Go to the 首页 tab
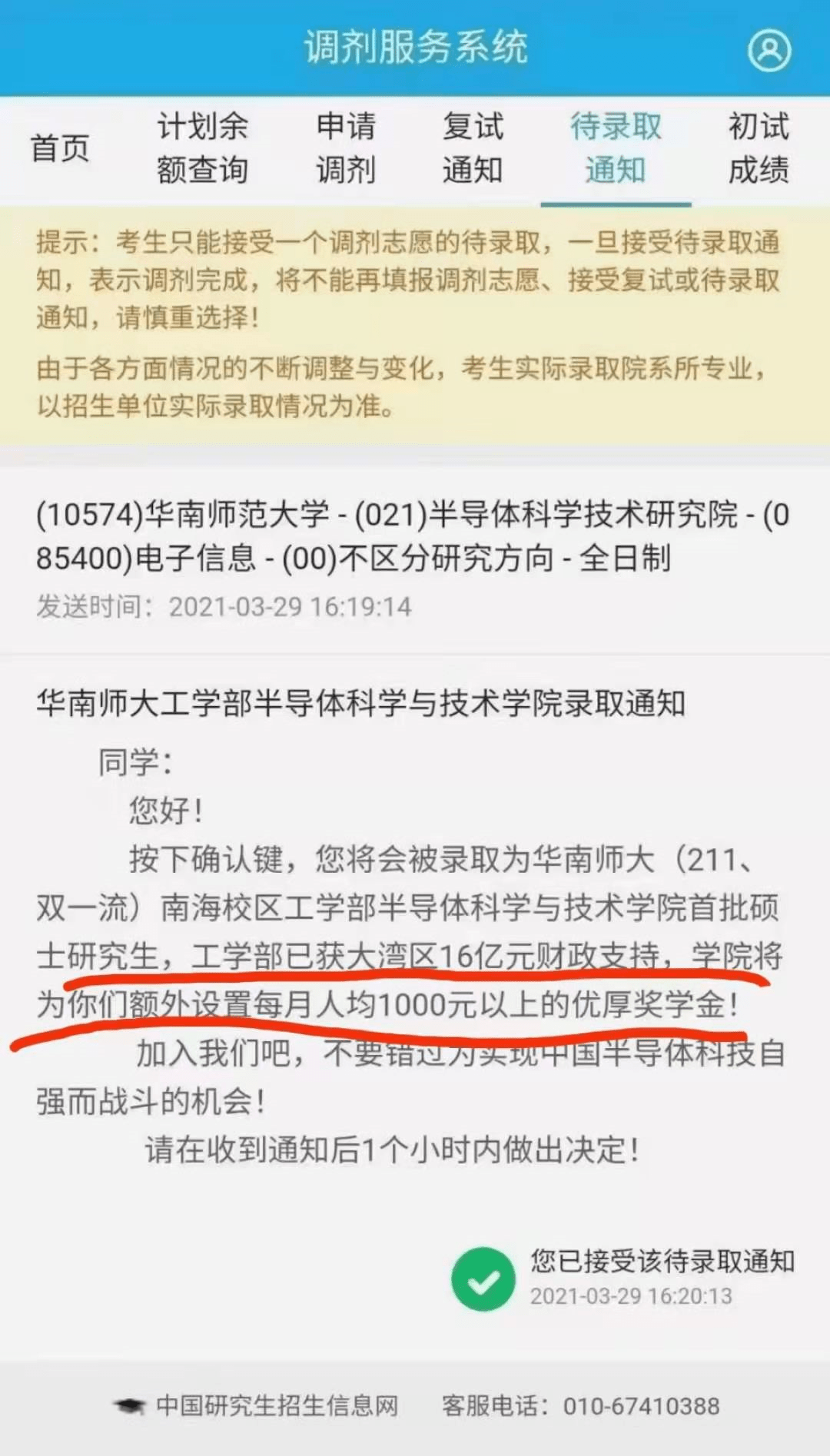Screen dimensions: 830x1456 click(x=60, y=148)
